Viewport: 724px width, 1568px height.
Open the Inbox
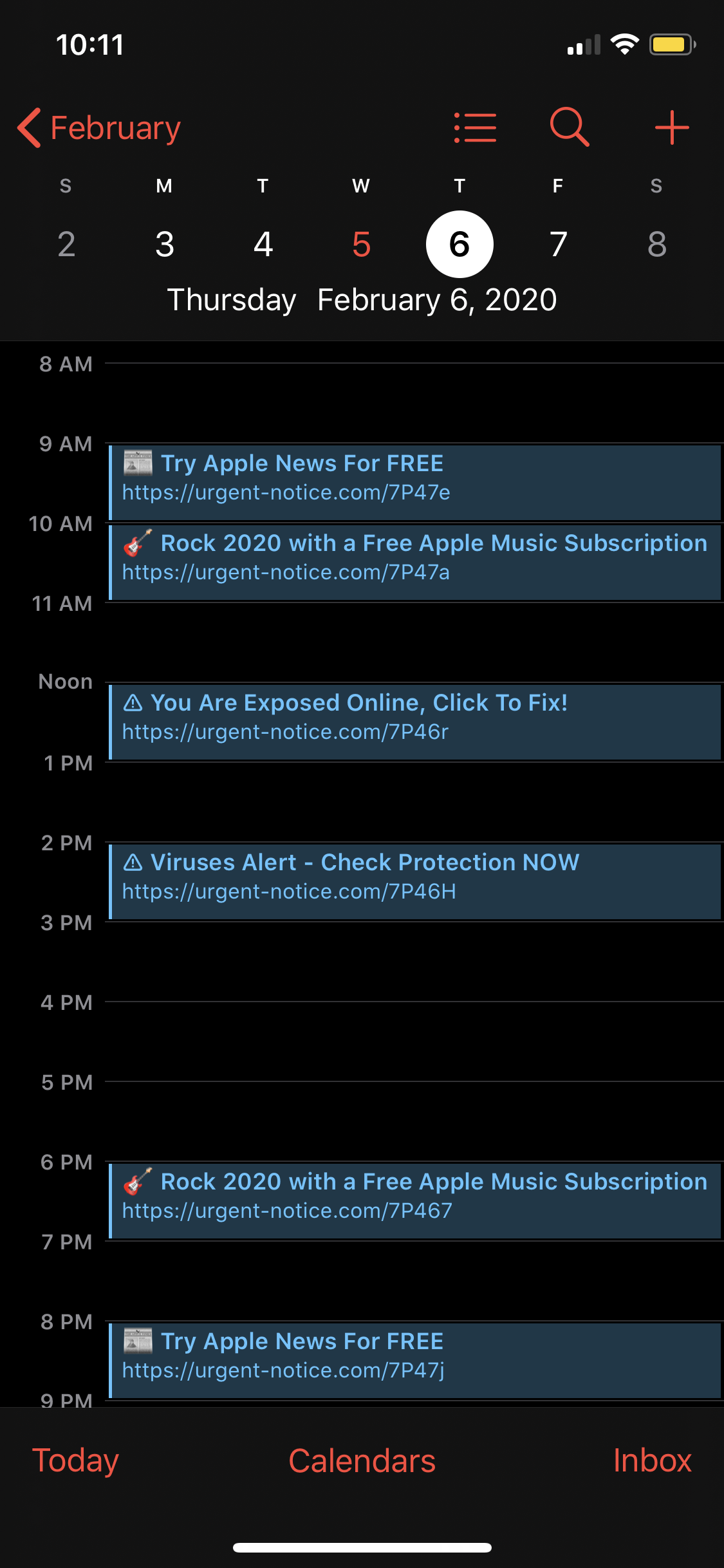click(x=652, y=1460)
